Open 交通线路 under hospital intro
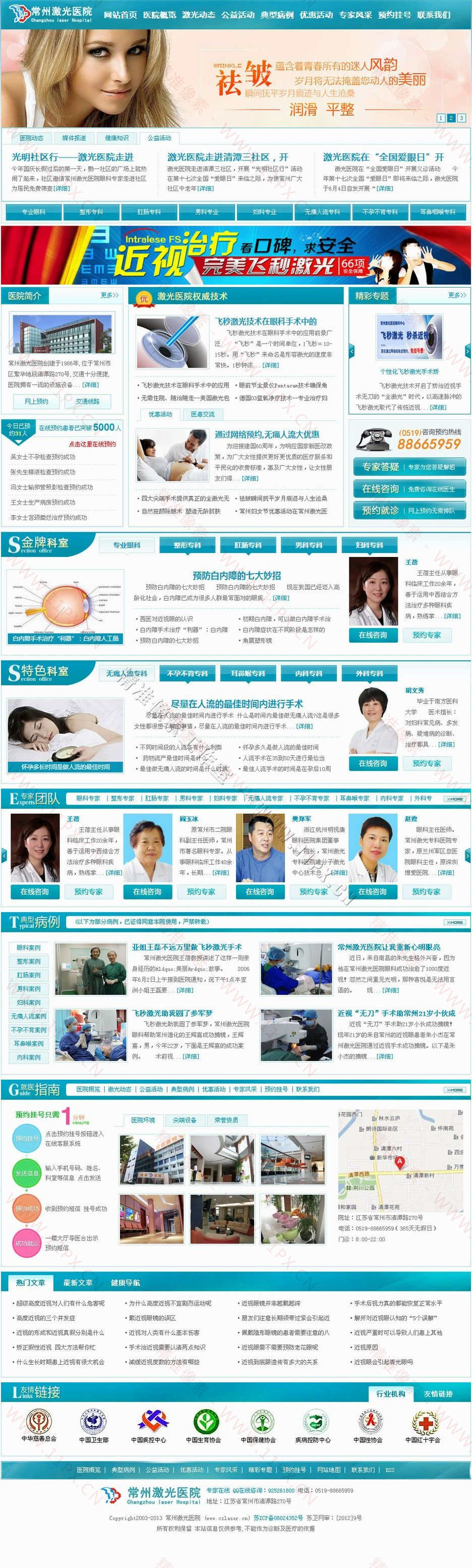The height and width of the screenshot is (1568, 472). pyautogui.click(x=88, y=401)
